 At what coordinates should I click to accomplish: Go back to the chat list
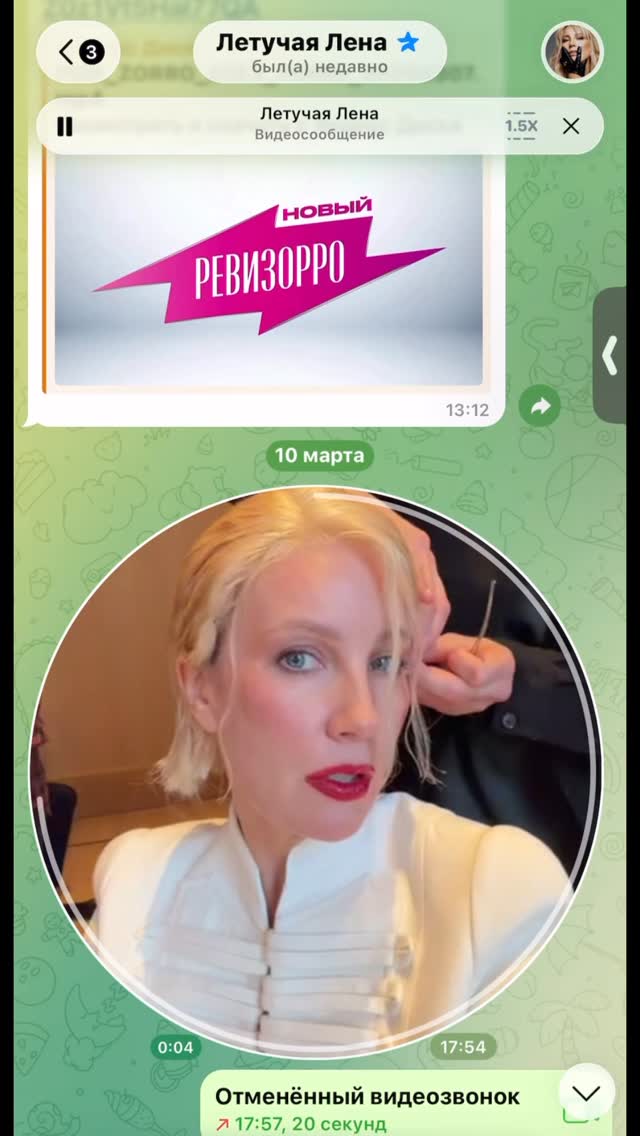click(x=79, y=52)
